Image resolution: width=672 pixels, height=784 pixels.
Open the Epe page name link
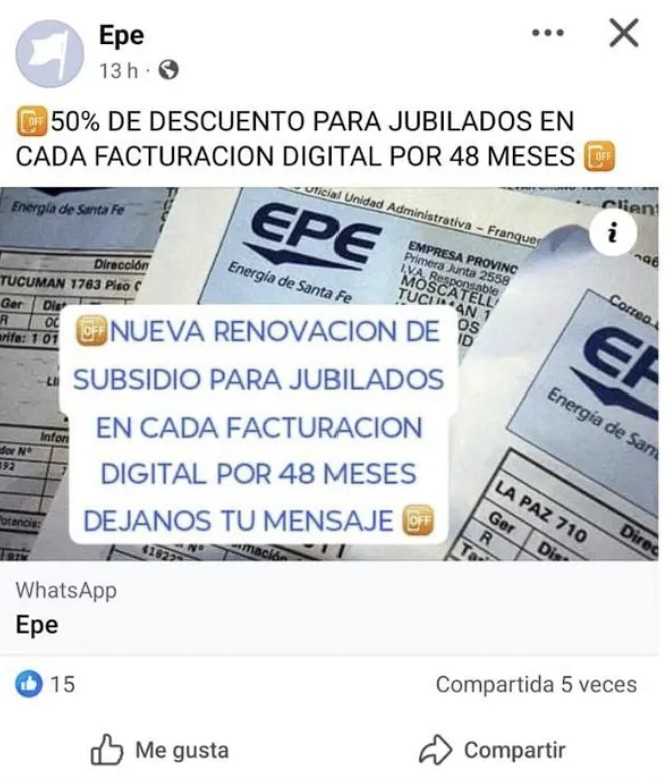[x=121, y=36]
